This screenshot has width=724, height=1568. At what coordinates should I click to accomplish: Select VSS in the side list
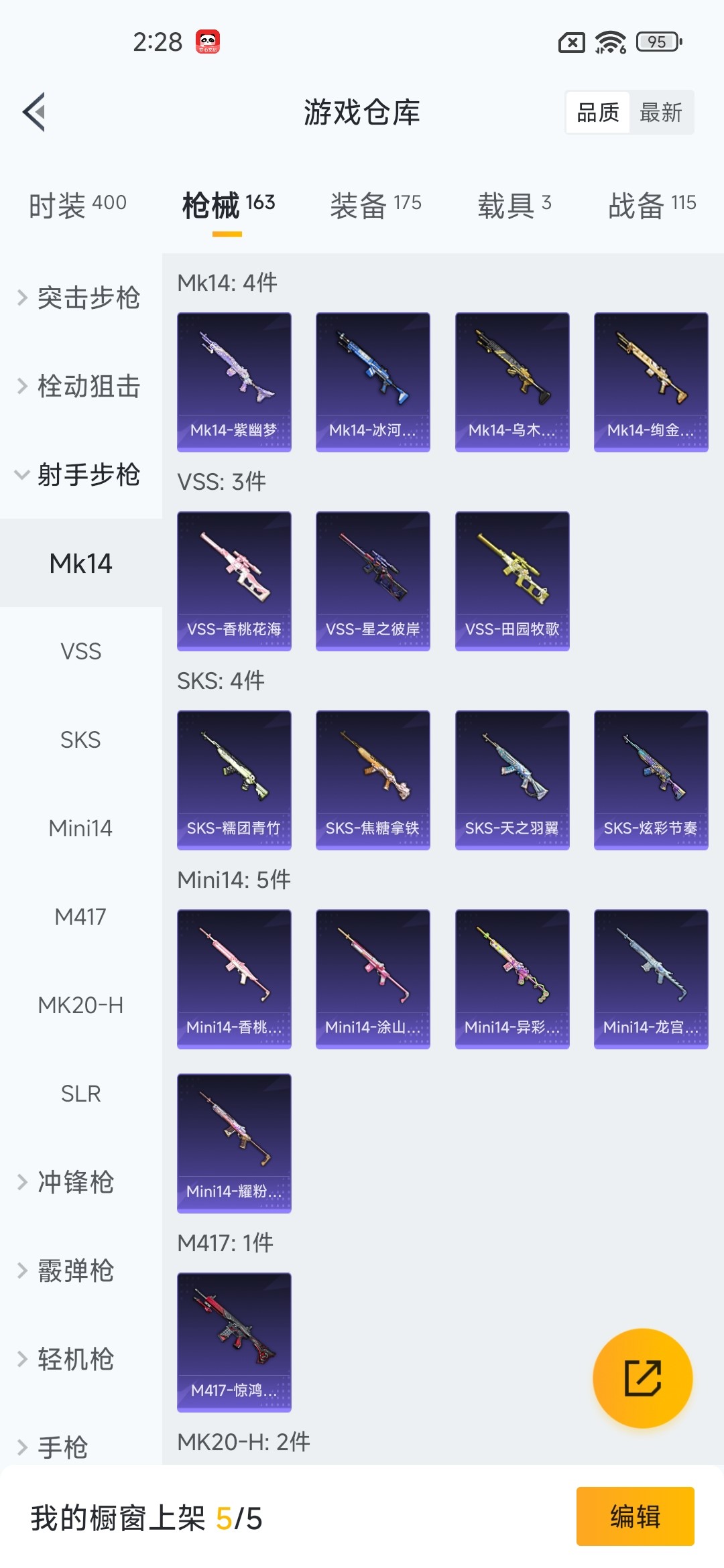click(80, 651)
